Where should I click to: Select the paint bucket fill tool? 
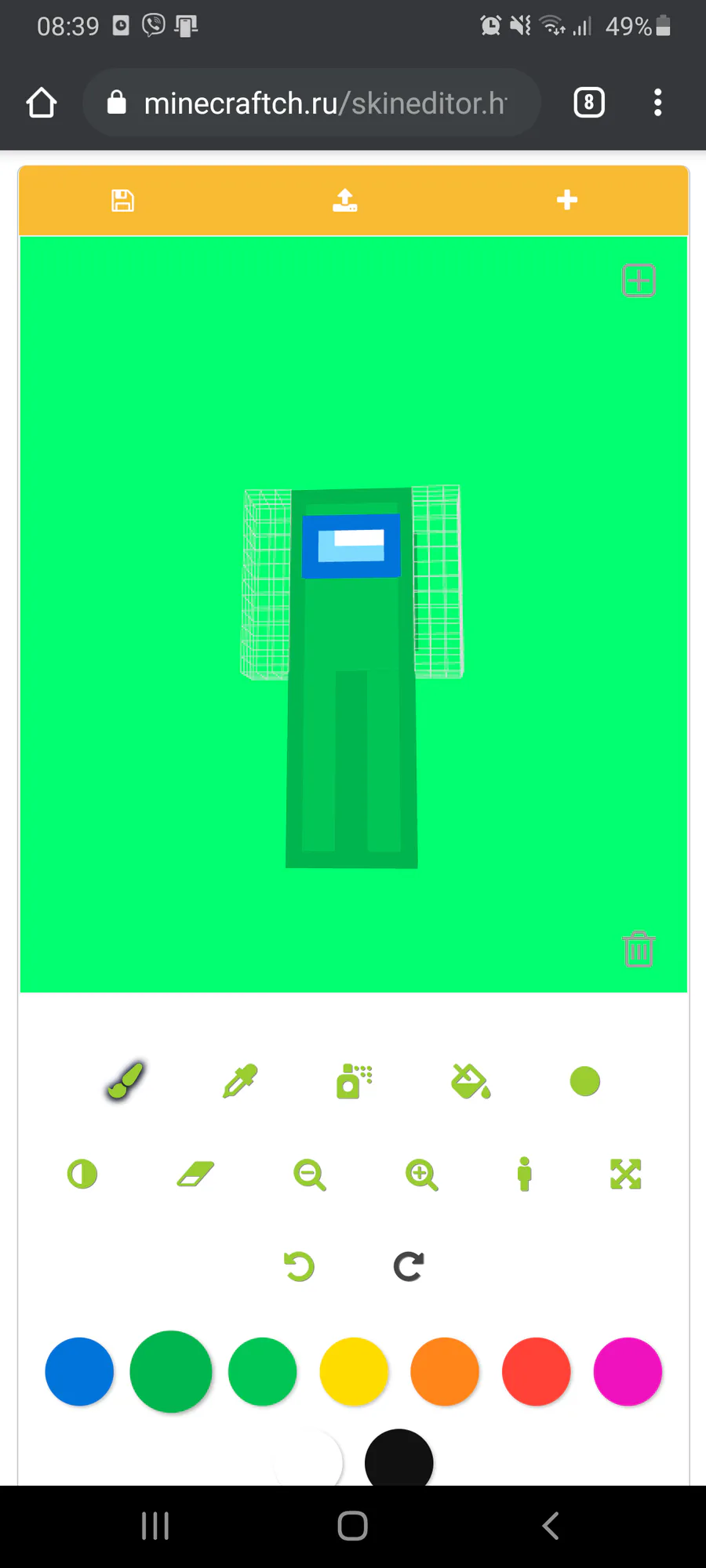[x=471, y=1081]
